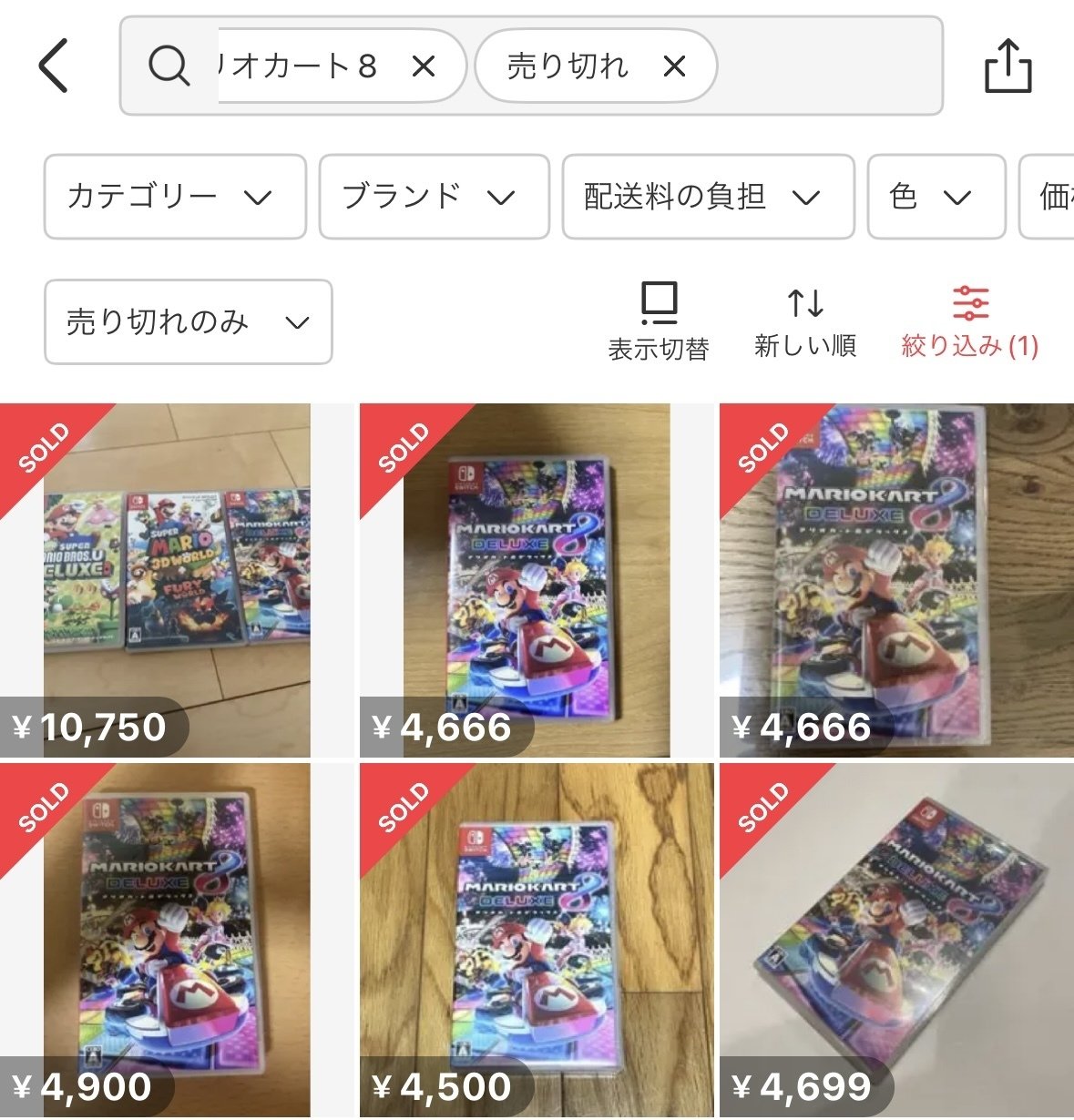Open the 色 filter option
This screenshot has width=1074, height=1120.
tap(934, 197)
